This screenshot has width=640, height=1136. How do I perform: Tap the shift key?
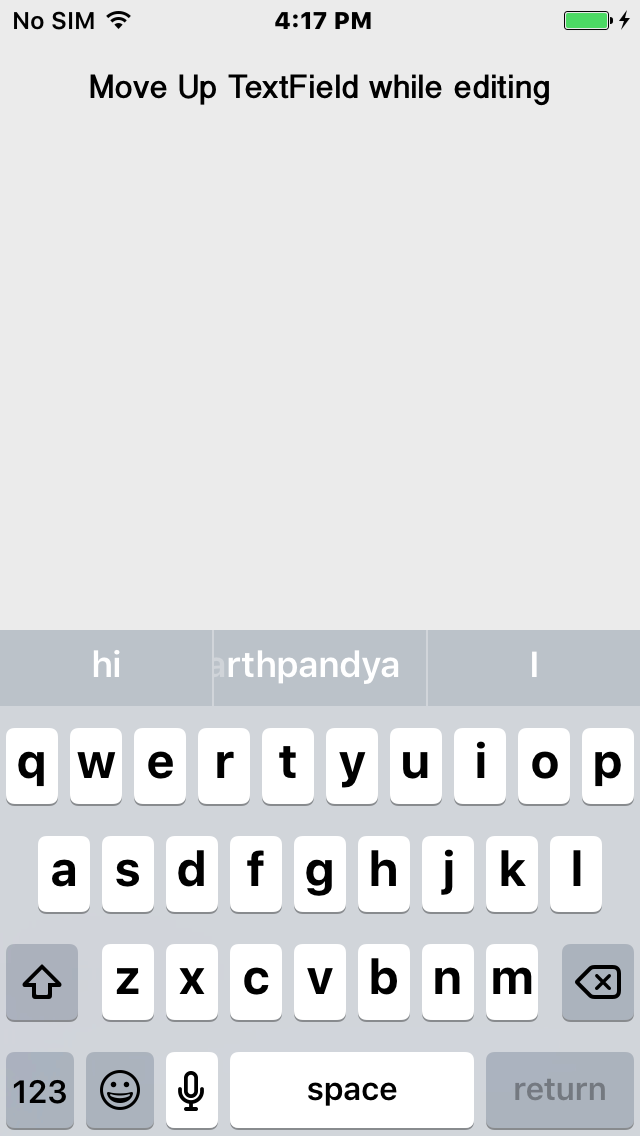42,982
